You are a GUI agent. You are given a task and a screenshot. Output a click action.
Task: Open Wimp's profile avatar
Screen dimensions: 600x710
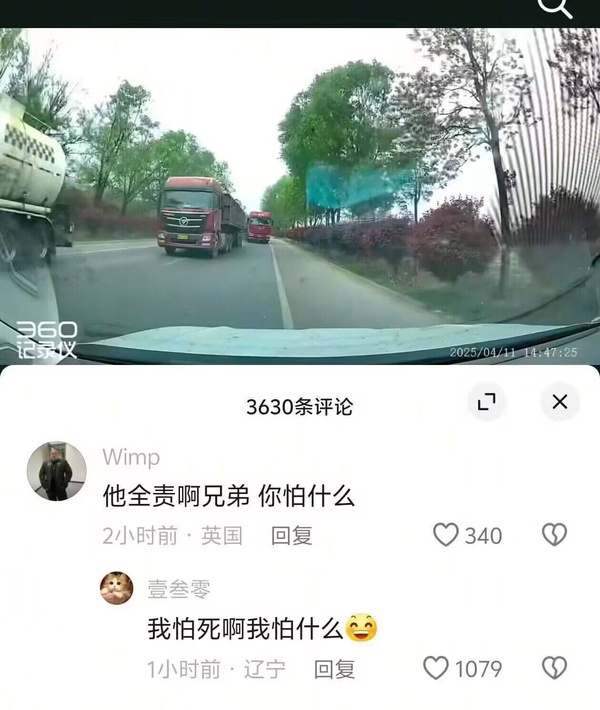point(56,471)
